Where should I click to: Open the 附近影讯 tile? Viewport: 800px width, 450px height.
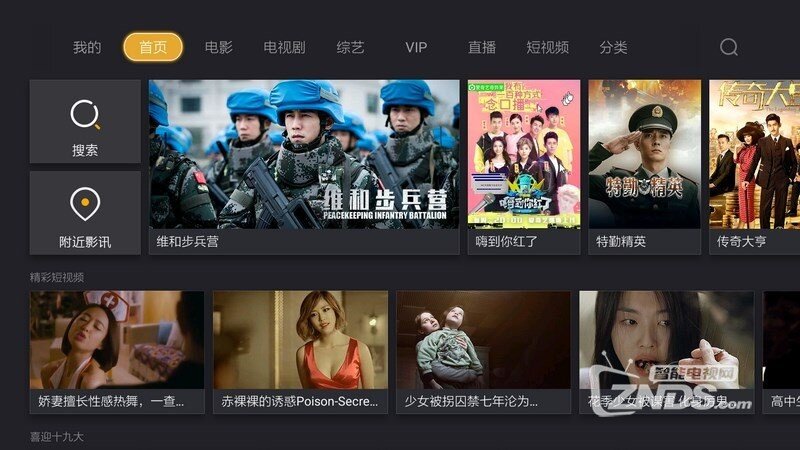pos(85,212)
